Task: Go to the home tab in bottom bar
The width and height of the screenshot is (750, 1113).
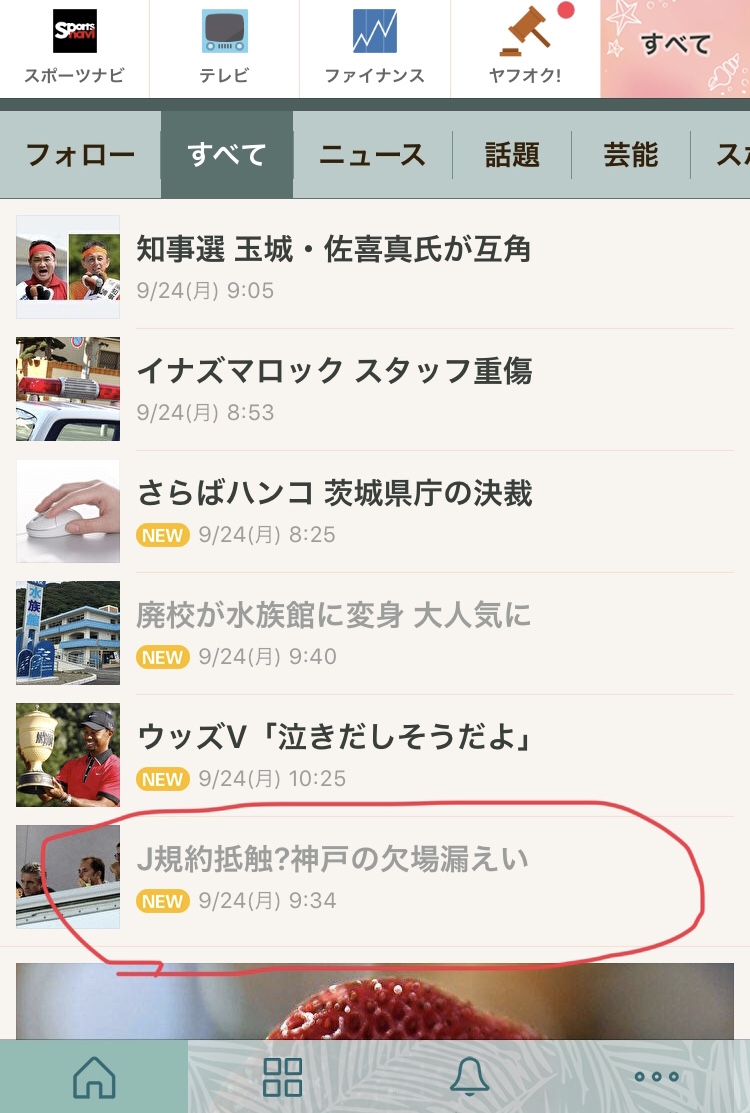Action: tap(94, 1077)
